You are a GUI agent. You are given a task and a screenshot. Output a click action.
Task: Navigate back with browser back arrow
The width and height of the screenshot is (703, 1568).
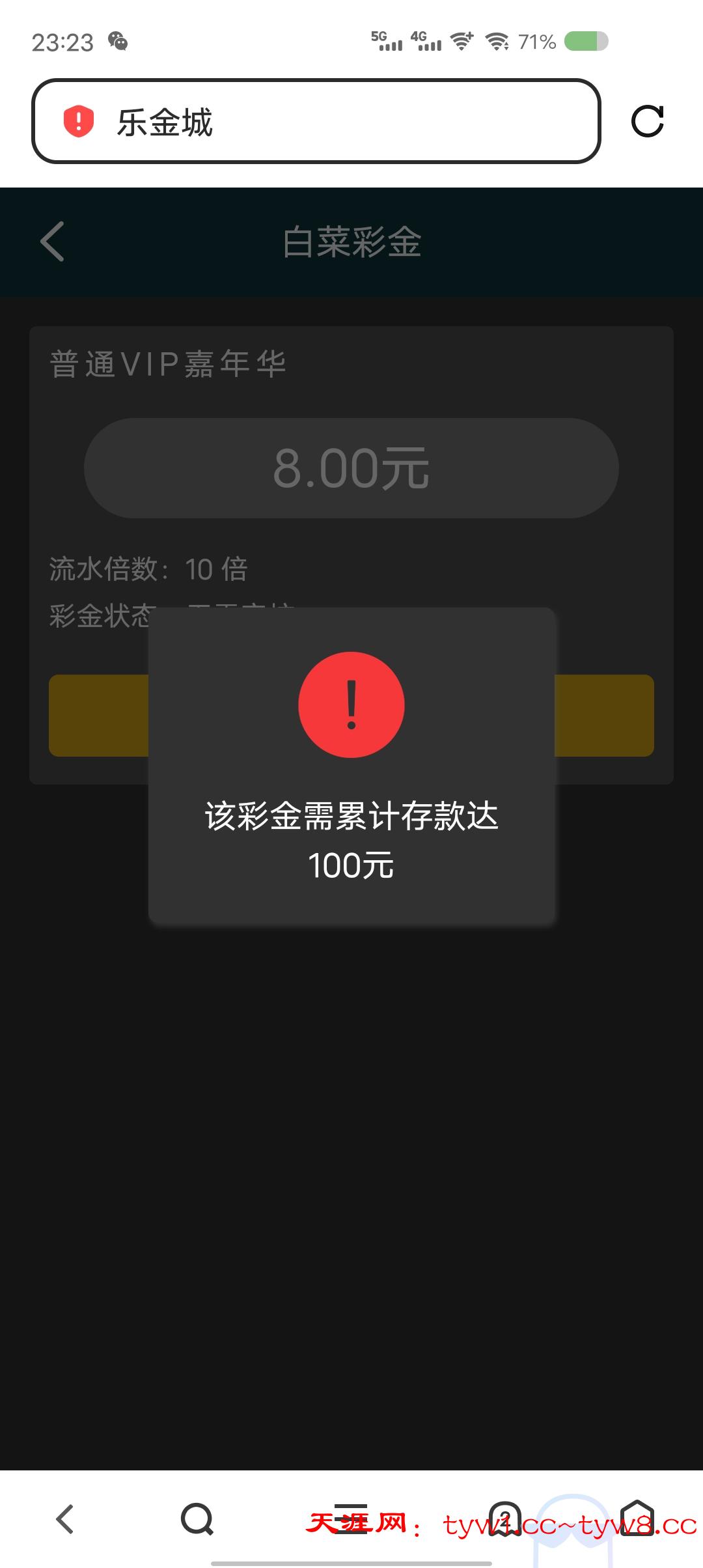[64, 1519]
